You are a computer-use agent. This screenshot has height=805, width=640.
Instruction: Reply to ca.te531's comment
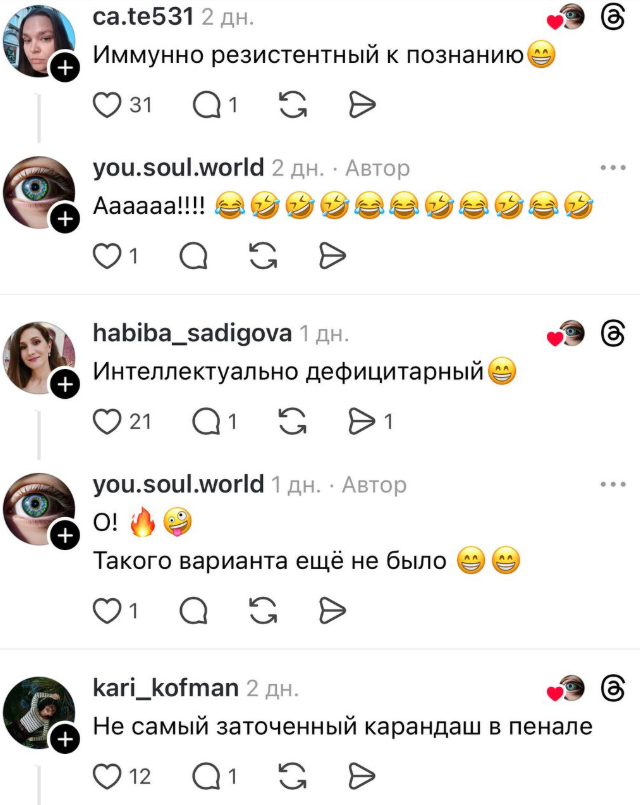[207, 104]
